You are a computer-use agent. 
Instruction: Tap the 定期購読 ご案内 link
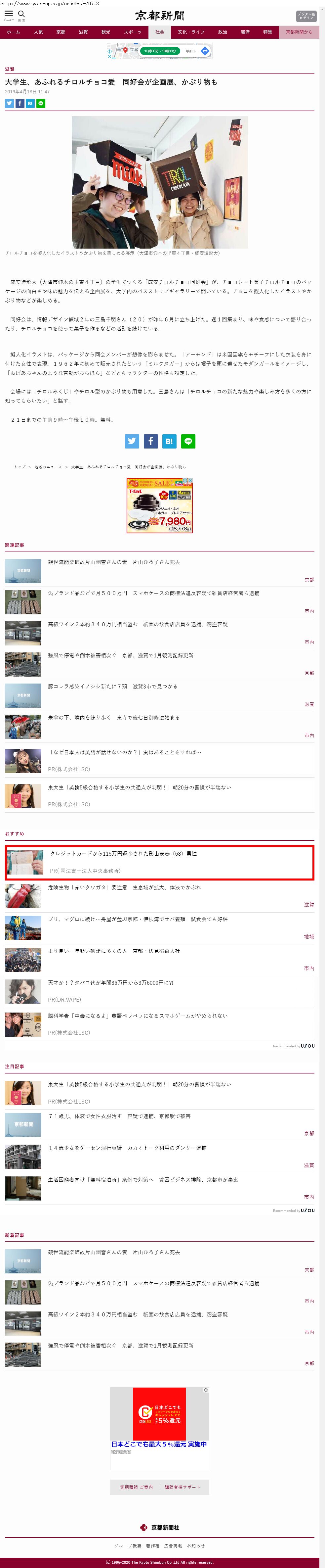coord(136,1487)
